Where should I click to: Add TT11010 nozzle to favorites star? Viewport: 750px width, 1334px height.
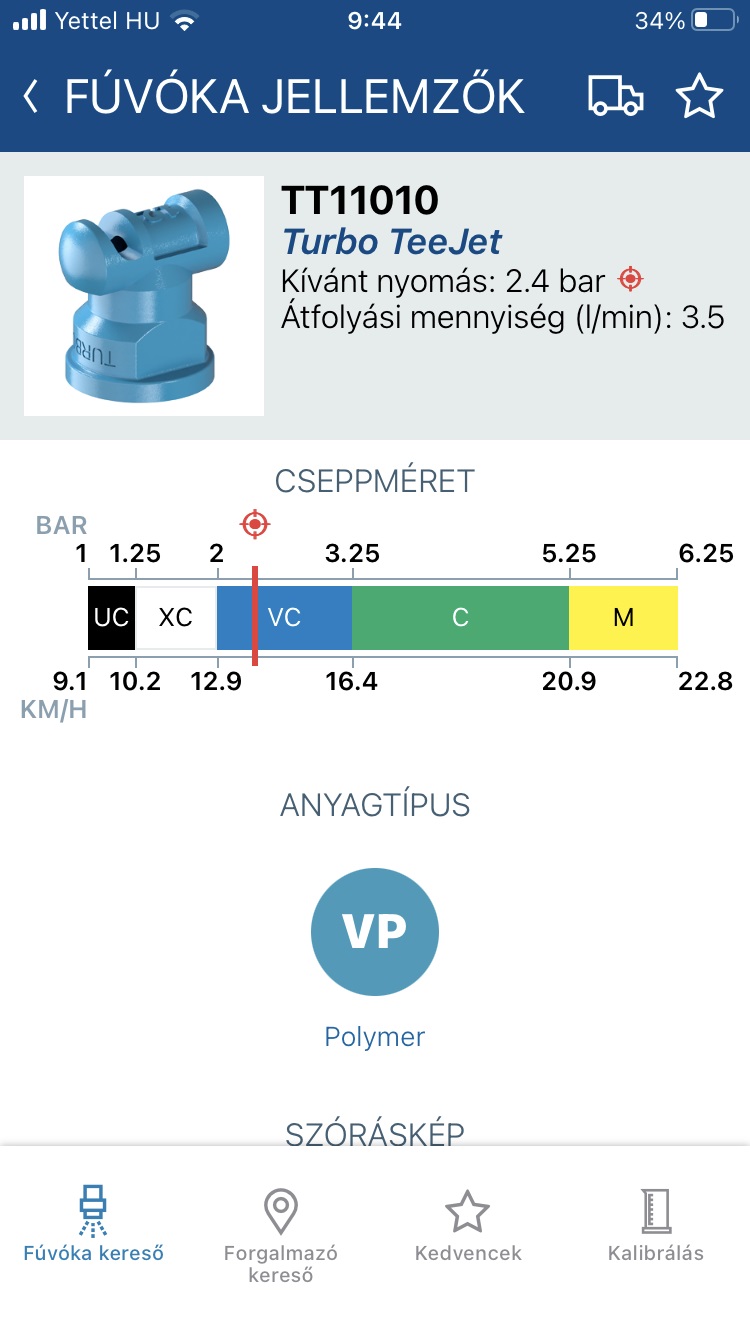699,97
